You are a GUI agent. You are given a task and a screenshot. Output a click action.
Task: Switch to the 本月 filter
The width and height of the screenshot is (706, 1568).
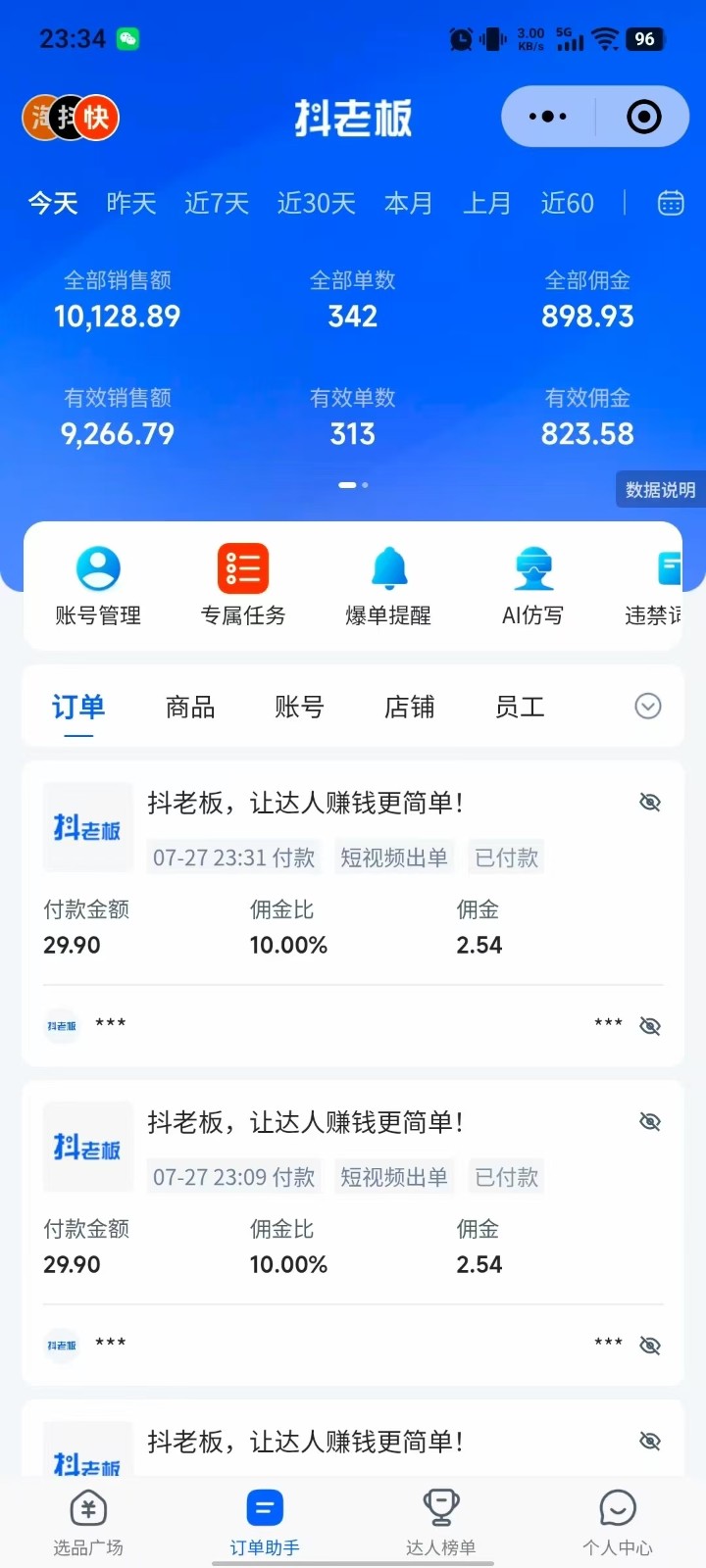pyautogui.click(x=408, y=203)
